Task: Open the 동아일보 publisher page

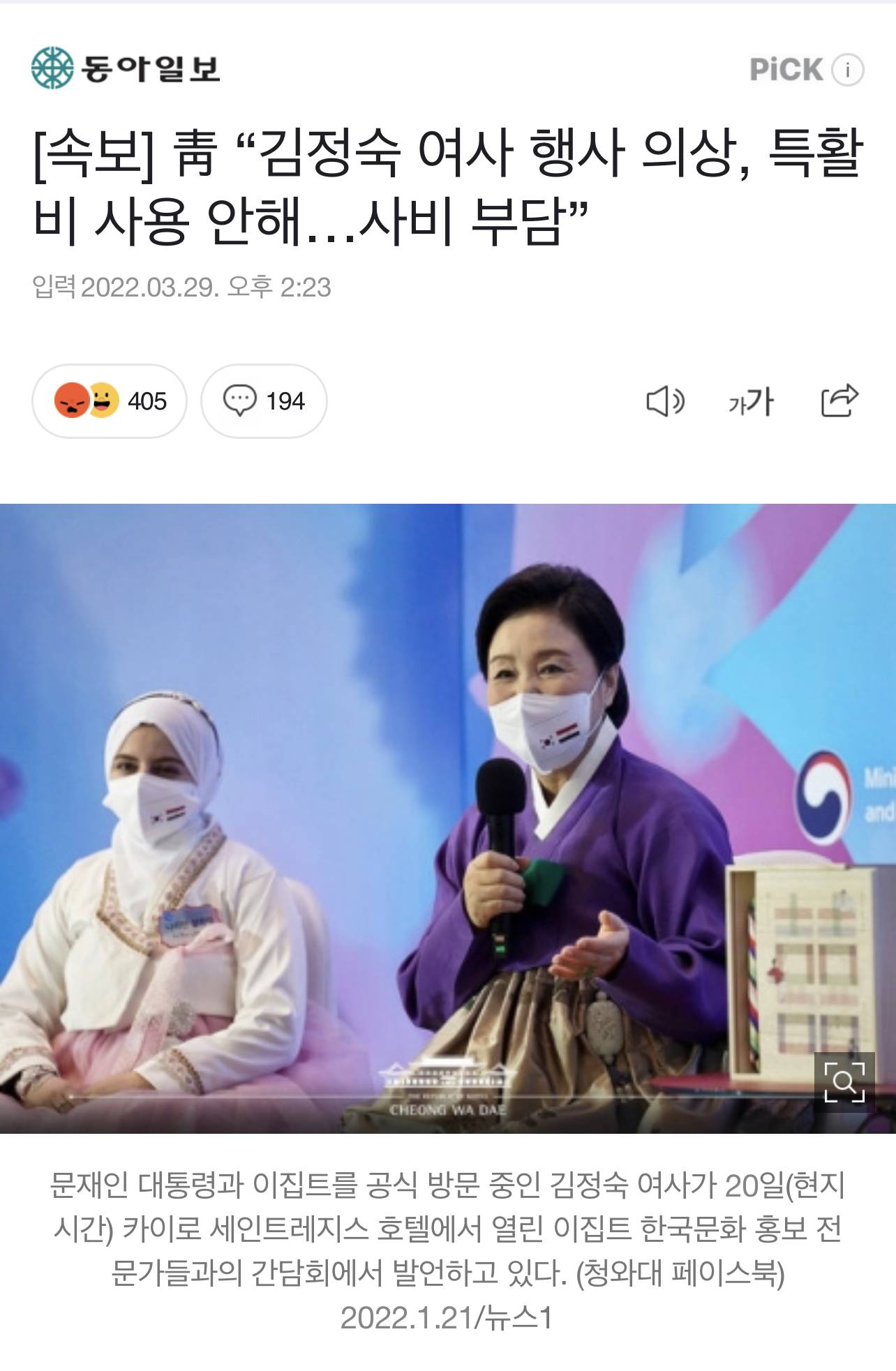Action: [x=126, y=68]
